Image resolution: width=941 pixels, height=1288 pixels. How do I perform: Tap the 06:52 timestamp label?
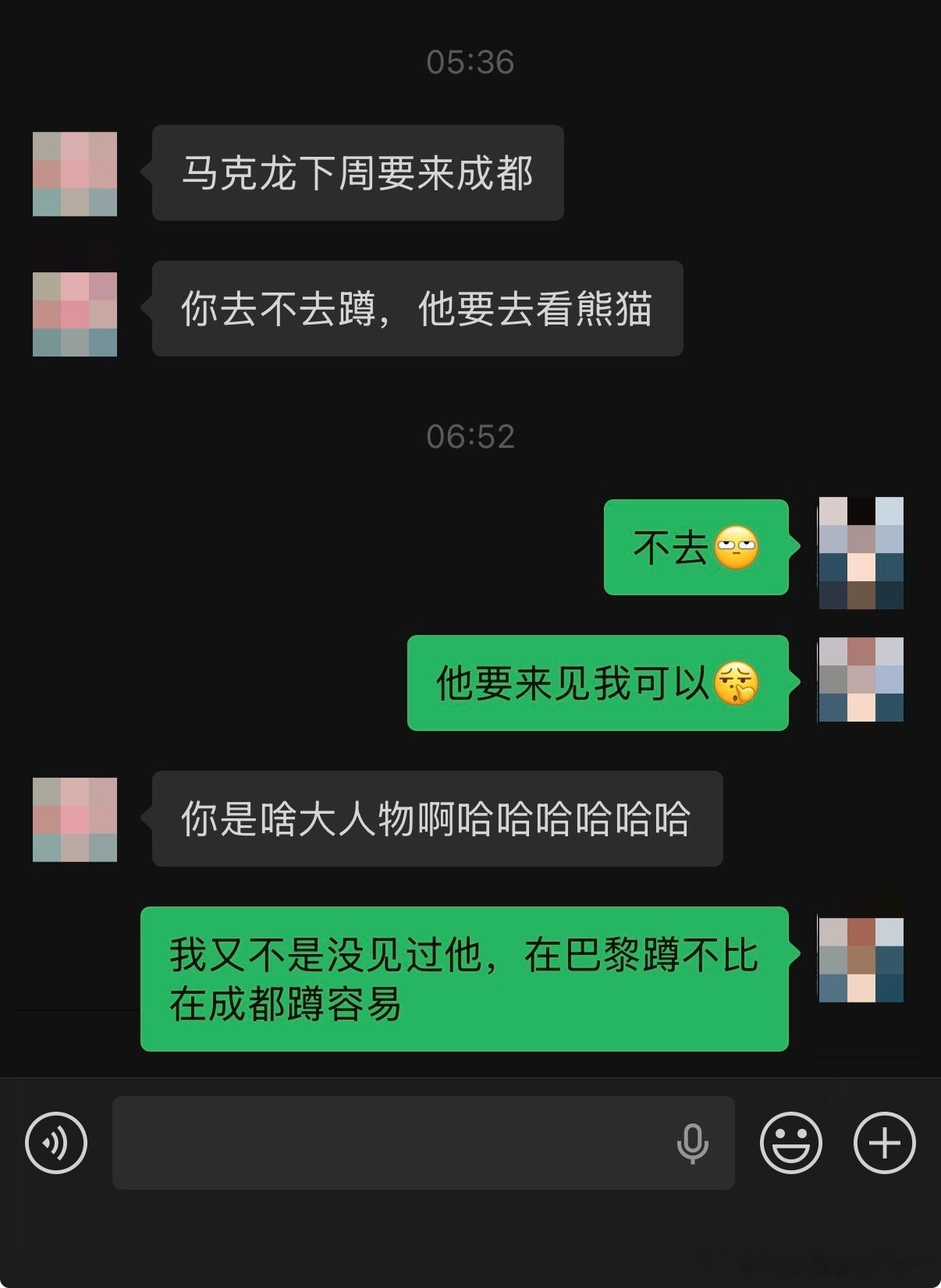(470, 435)
